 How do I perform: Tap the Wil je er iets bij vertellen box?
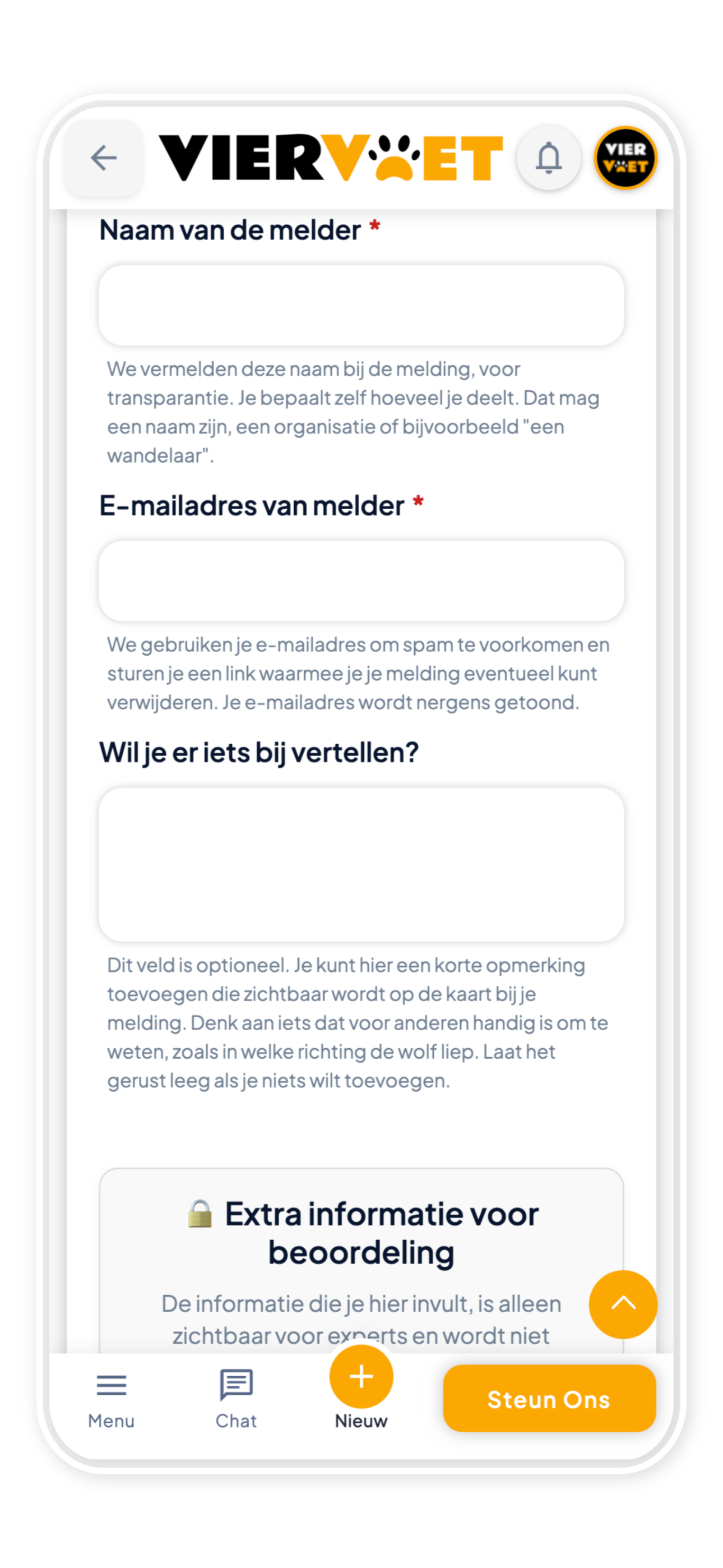click(361, 864)
